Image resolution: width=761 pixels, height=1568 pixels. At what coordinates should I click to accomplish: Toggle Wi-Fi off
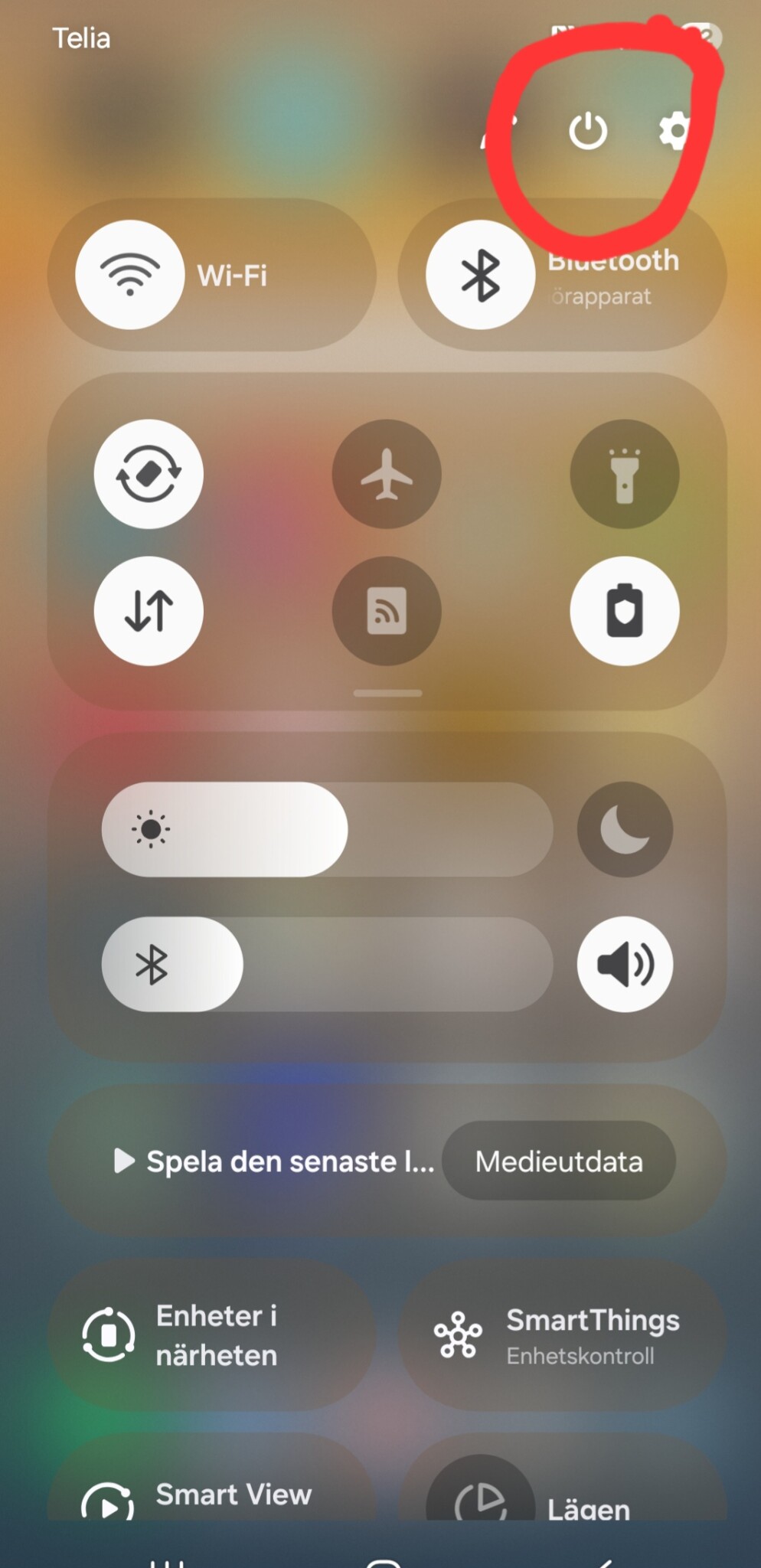click(129, 275)
